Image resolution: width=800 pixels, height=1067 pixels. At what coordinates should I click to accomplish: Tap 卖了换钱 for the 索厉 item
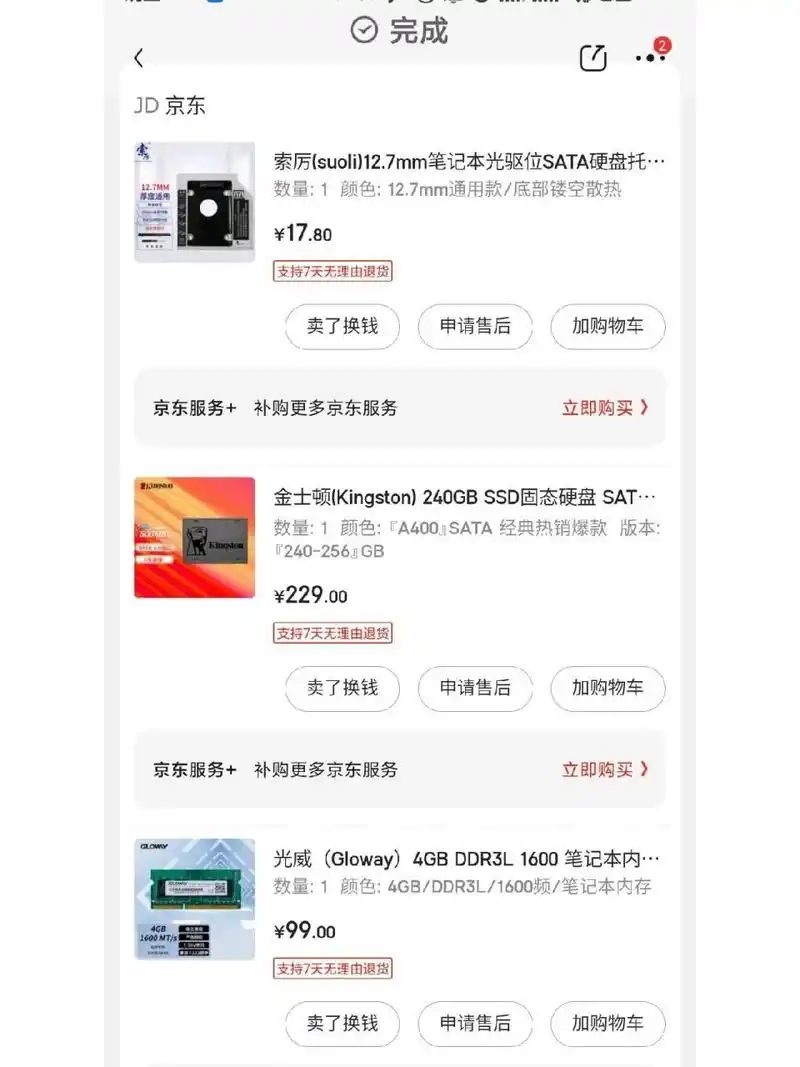pyautogui.click(x=342, y=326)
